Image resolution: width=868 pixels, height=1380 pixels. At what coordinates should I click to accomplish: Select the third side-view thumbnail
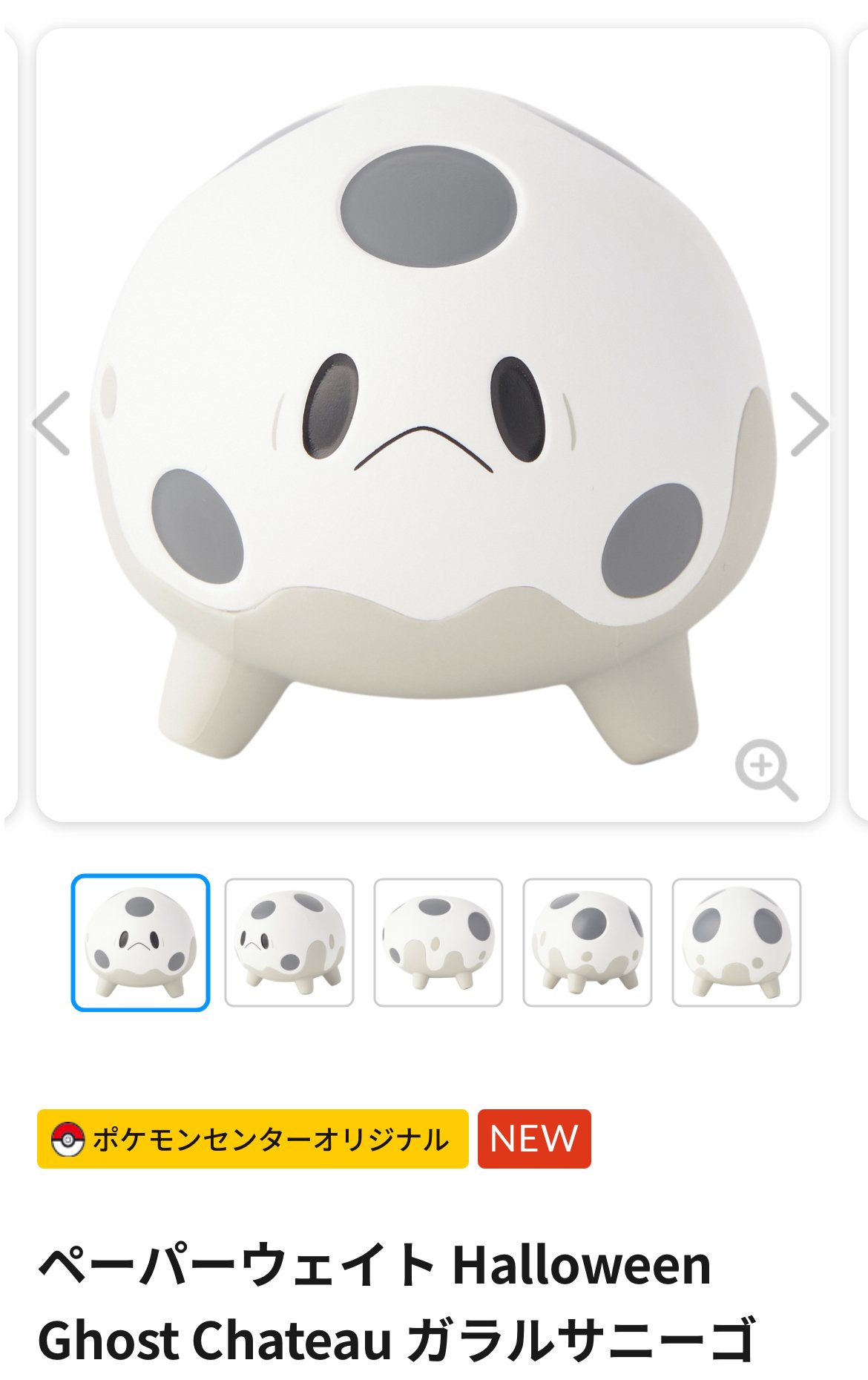pyautogui.click(x=438, y=942)
